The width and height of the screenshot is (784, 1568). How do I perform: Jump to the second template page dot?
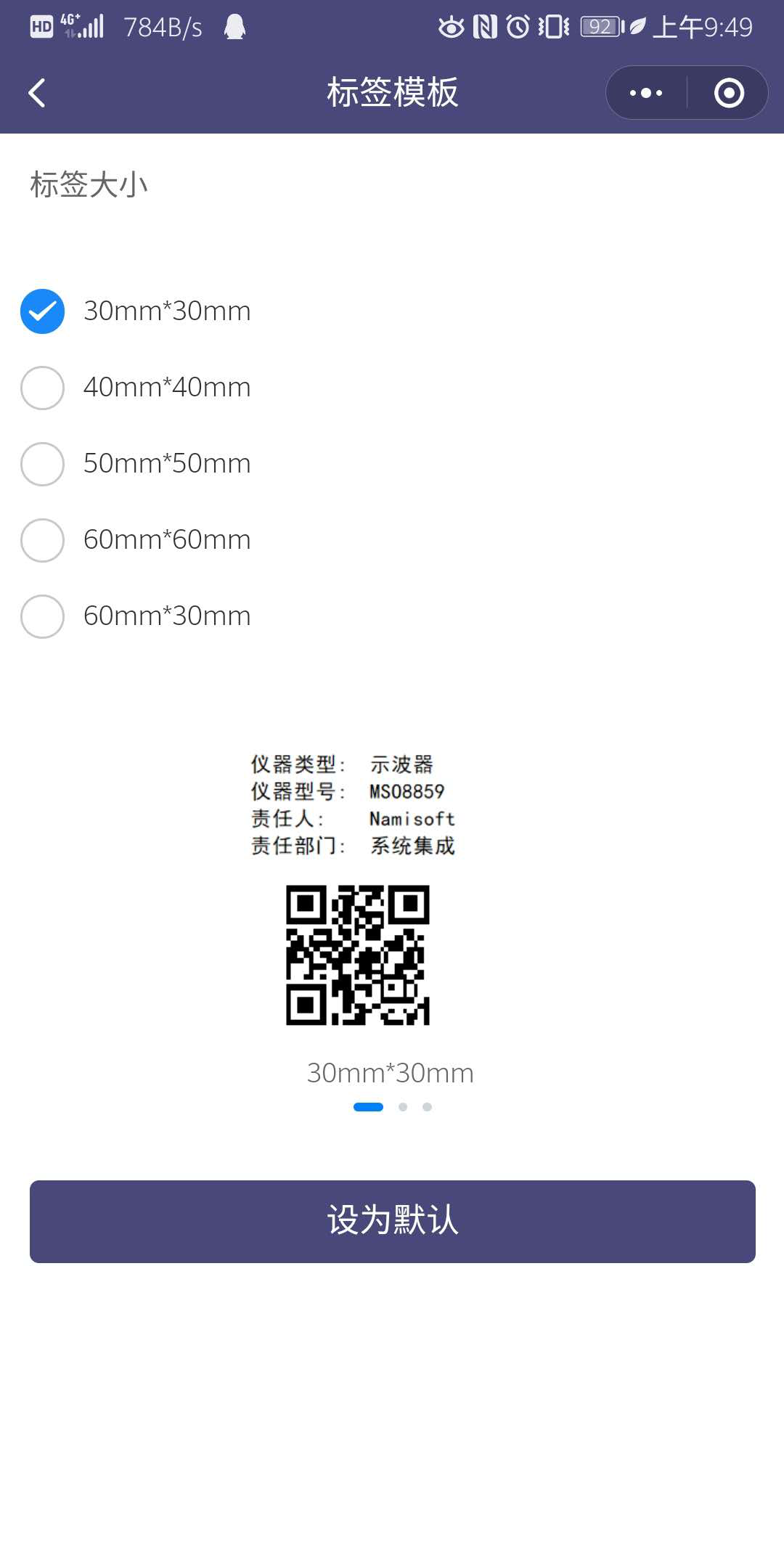[403, 1107]
